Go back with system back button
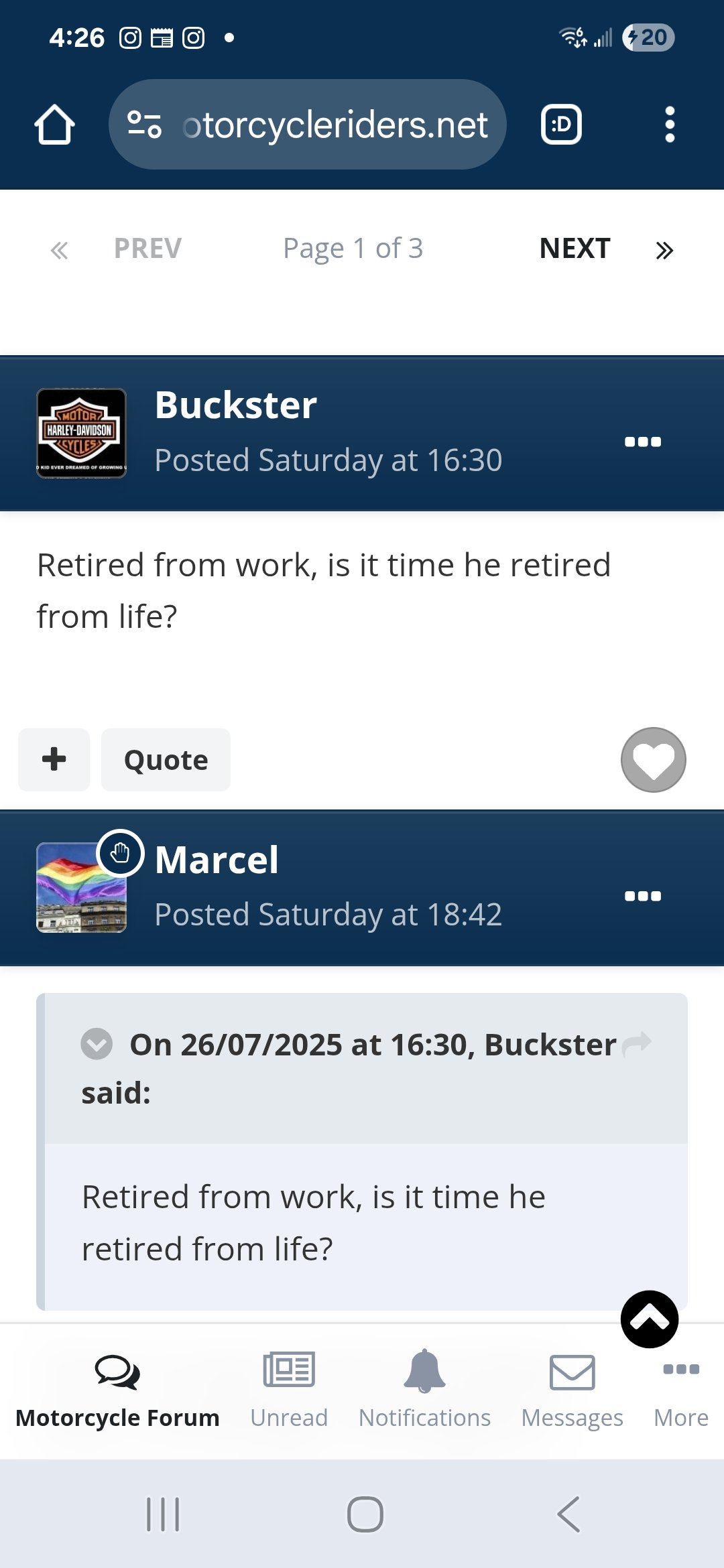 [x=568, y=1514]
